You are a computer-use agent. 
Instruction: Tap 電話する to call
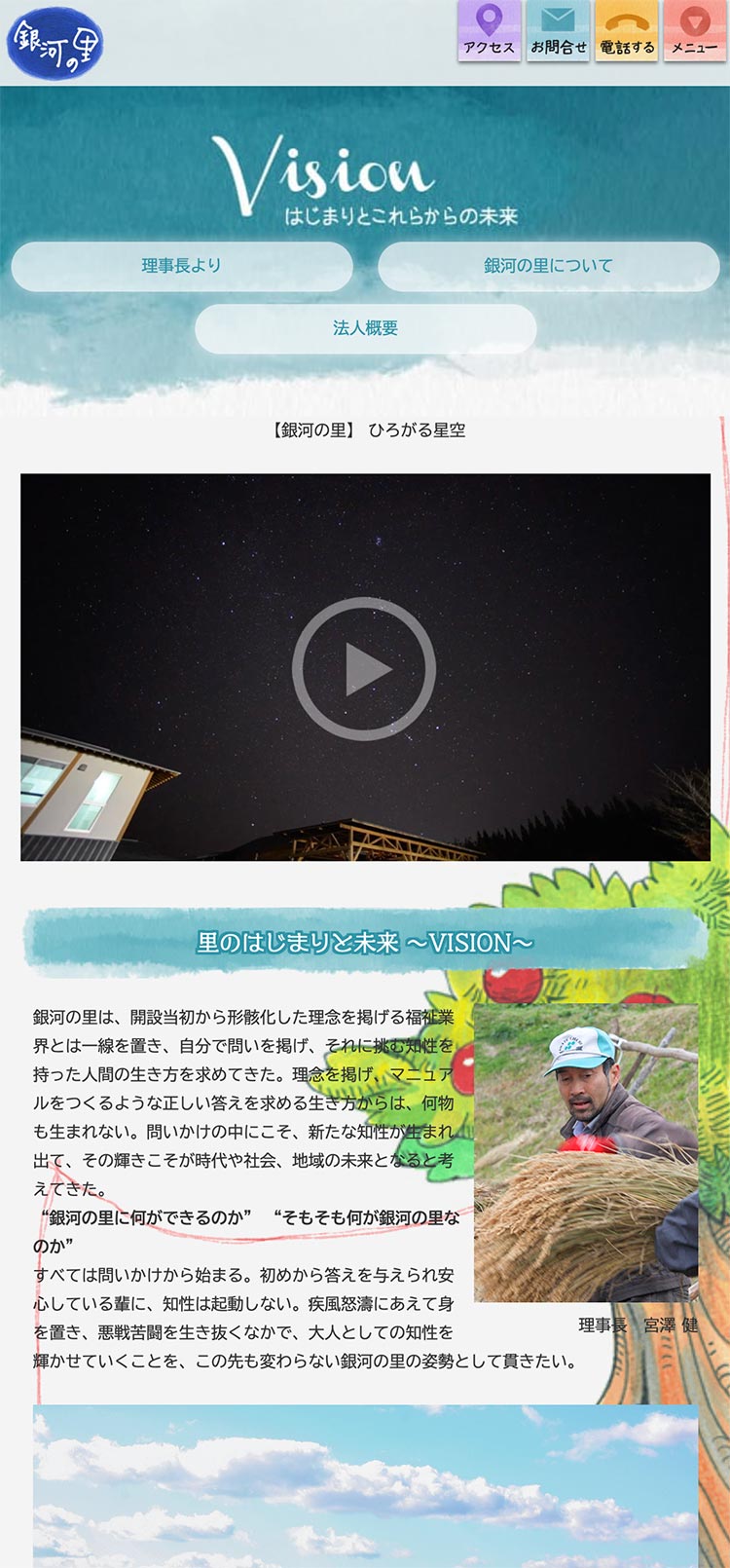click(x=627, y=31)
